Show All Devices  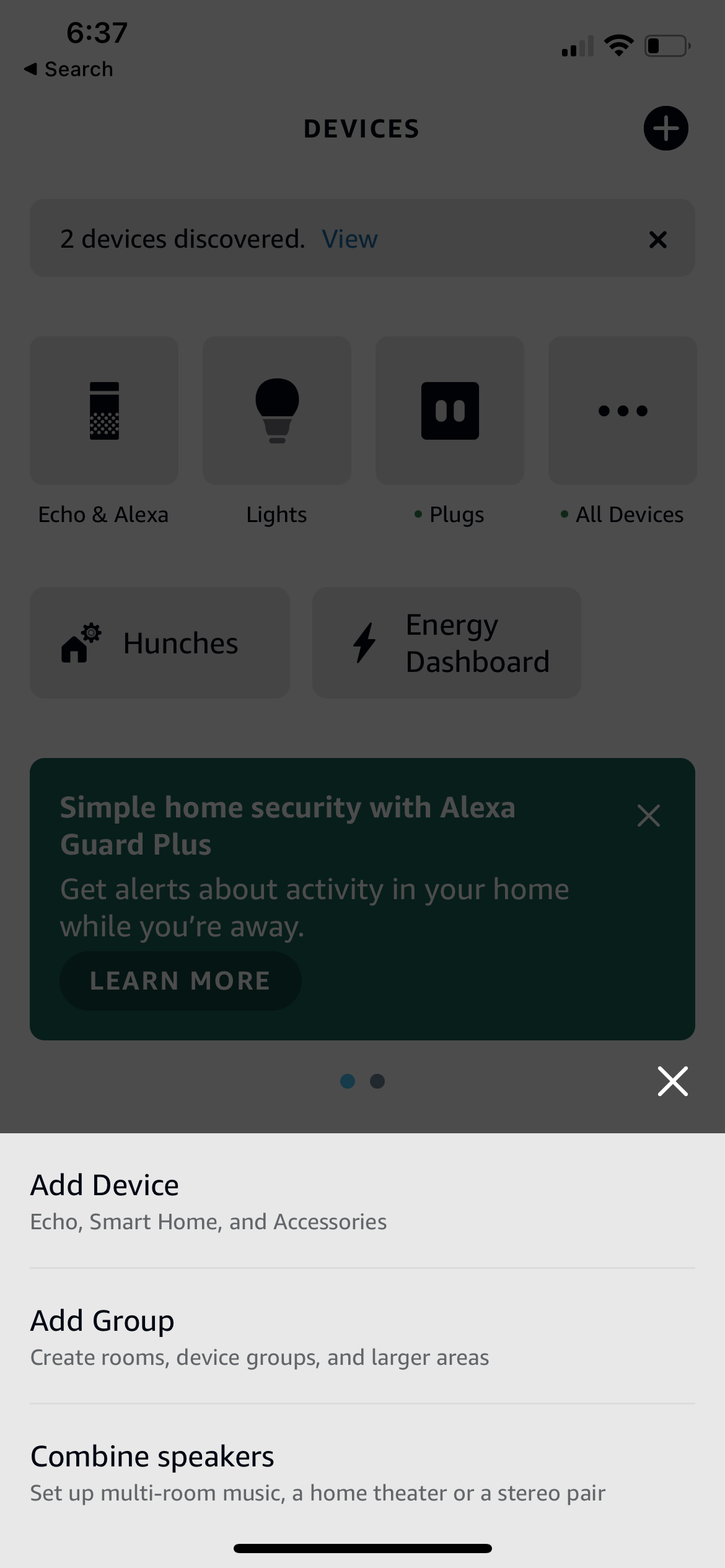(622, 411)
